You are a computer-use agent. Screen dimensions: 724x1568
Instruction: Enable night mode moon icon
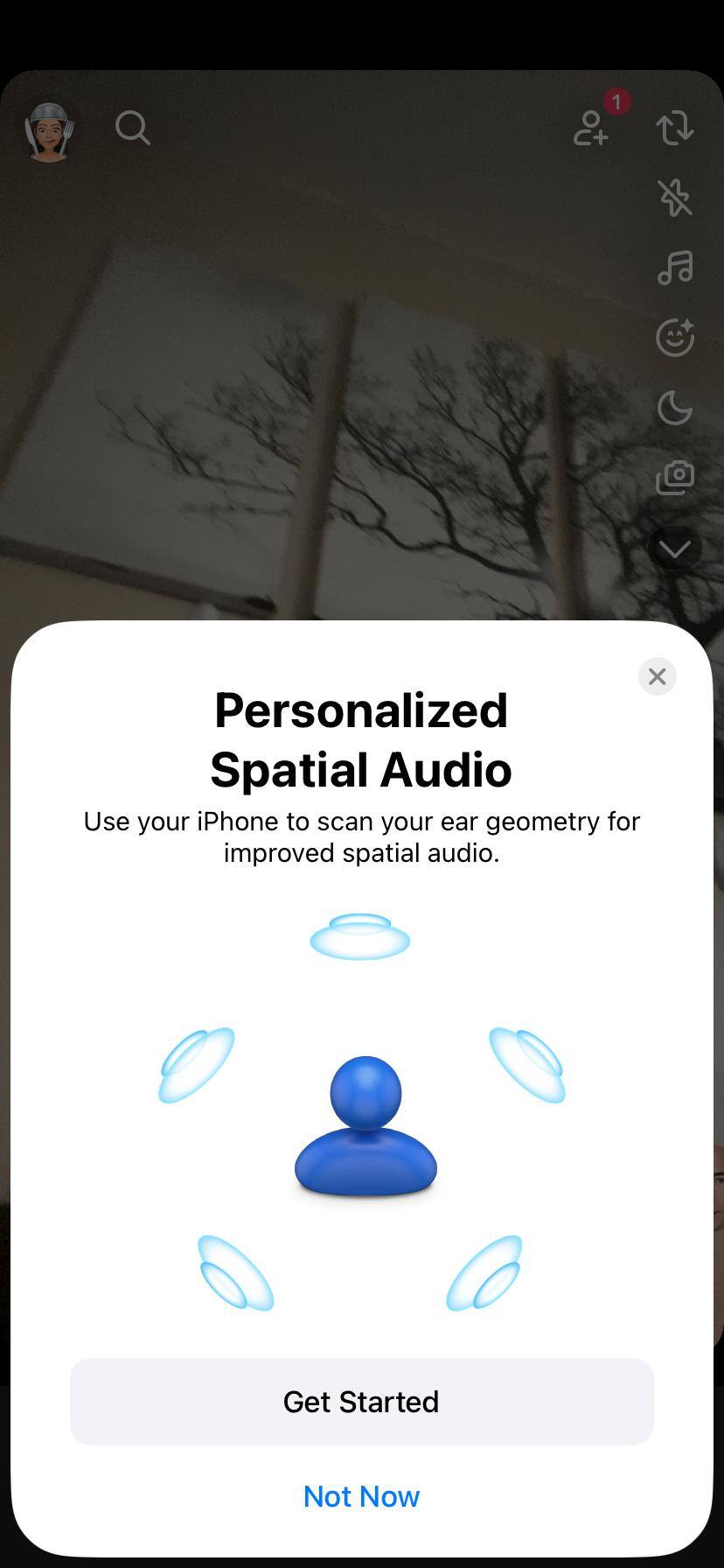click(675, 408)
